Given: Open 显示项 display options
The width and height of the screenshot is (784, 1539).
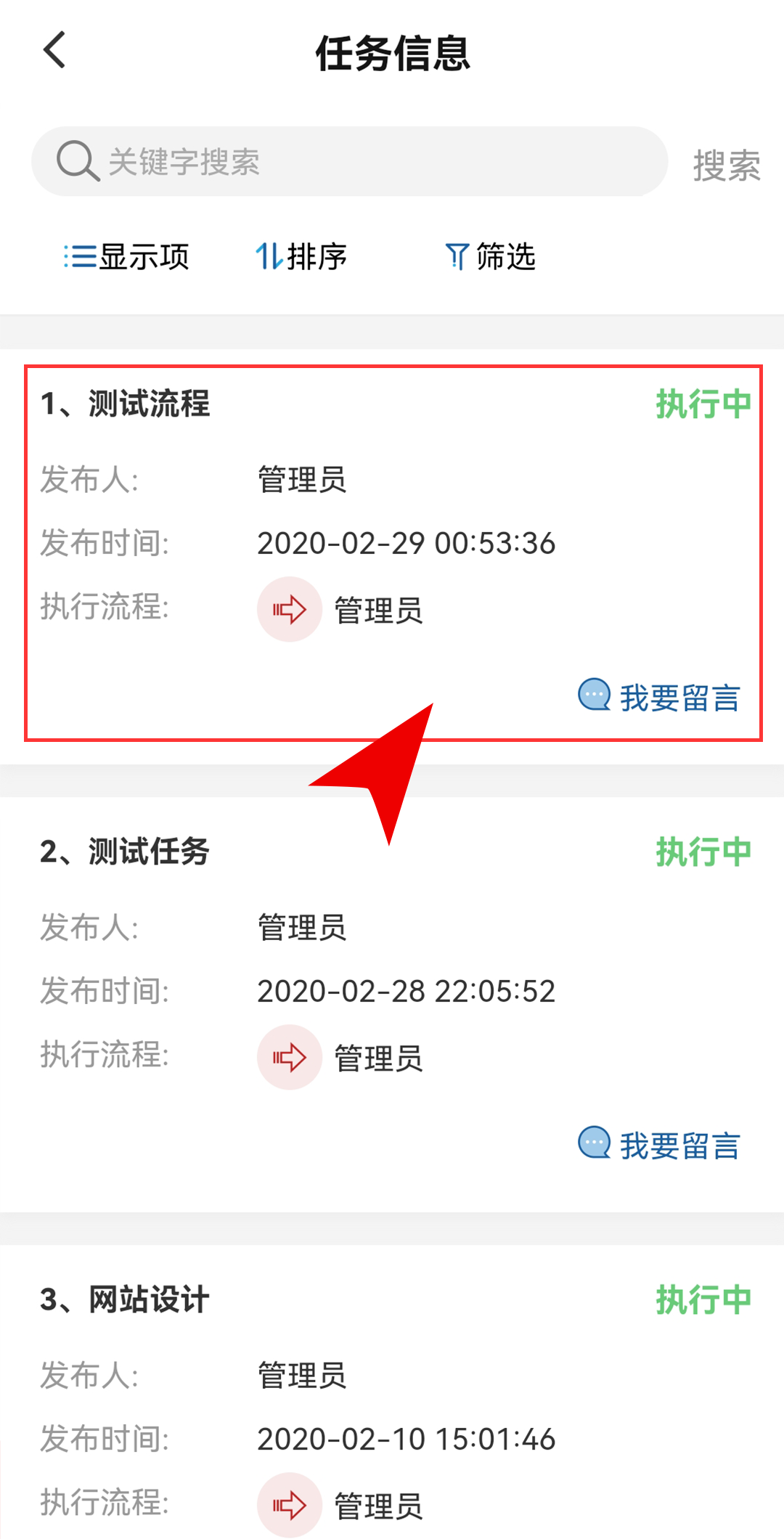Looking at the screenshot, I should coord(126,257).
